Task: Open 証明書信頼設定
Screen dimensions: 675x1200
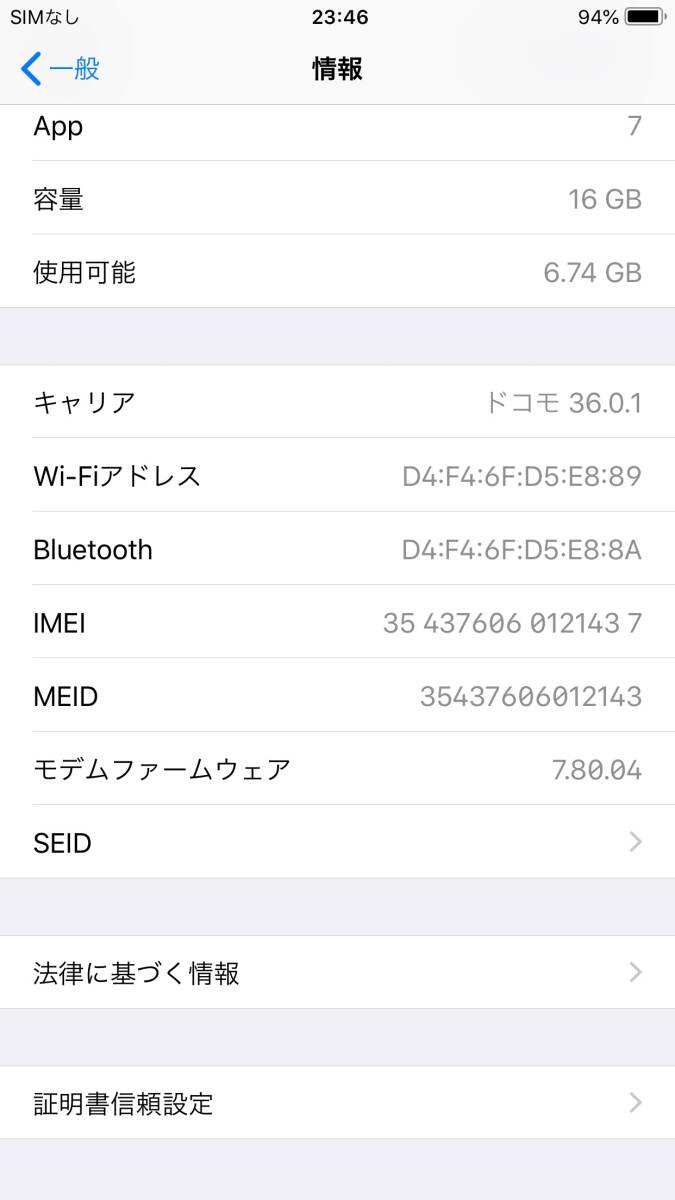Action: [x=337, y=1103]
